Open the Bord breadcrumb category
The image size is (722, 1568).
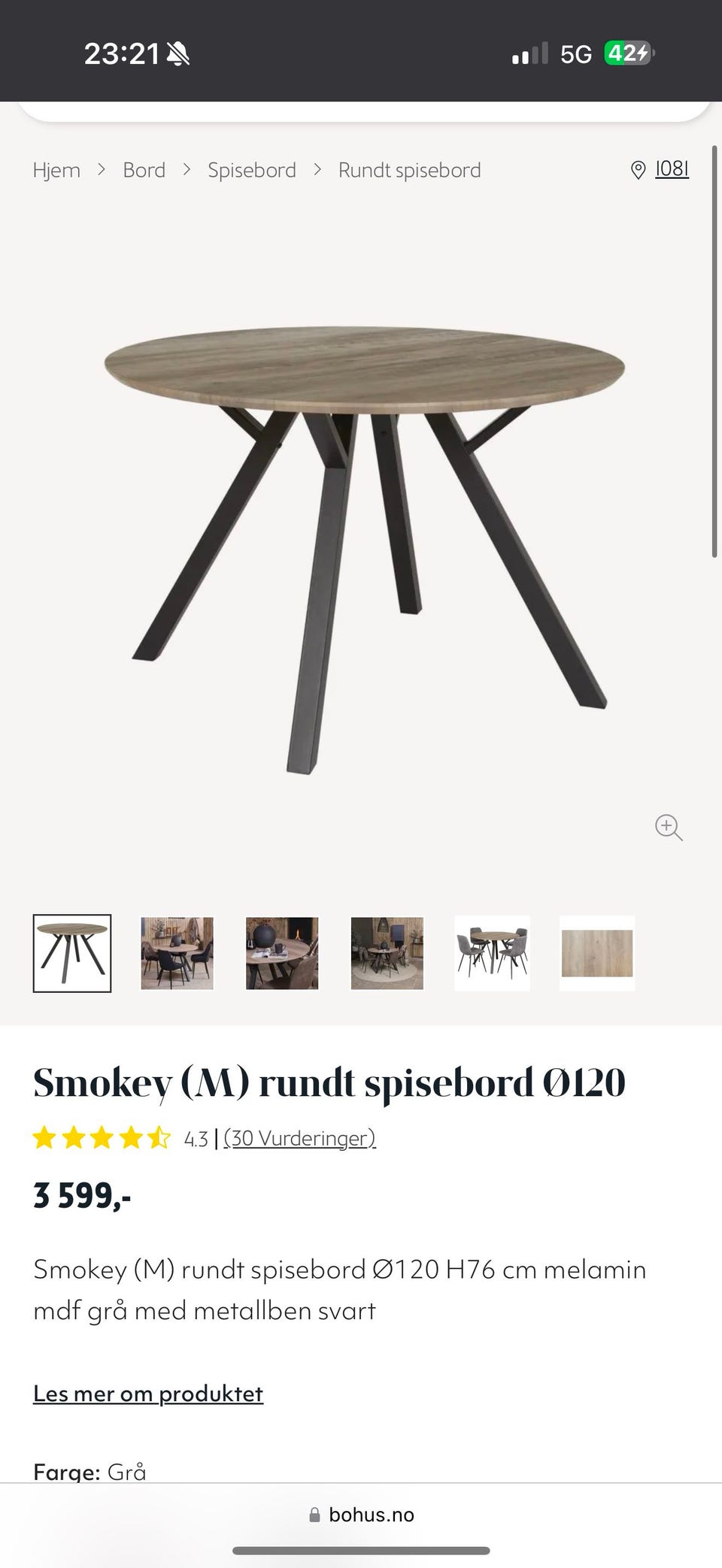144,171
